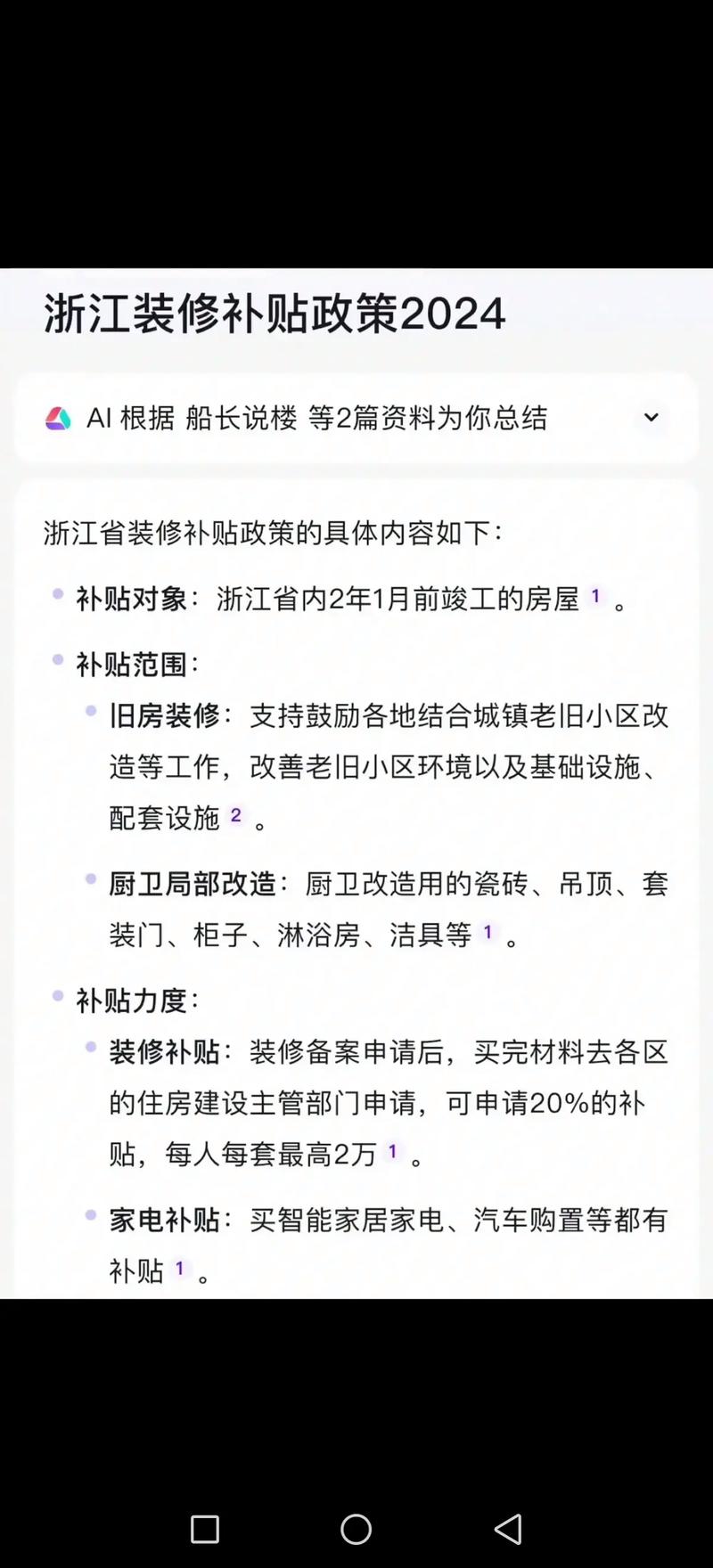Open Android recent apps square button
713x1568 pixels.
click(x=204, y=1527)
